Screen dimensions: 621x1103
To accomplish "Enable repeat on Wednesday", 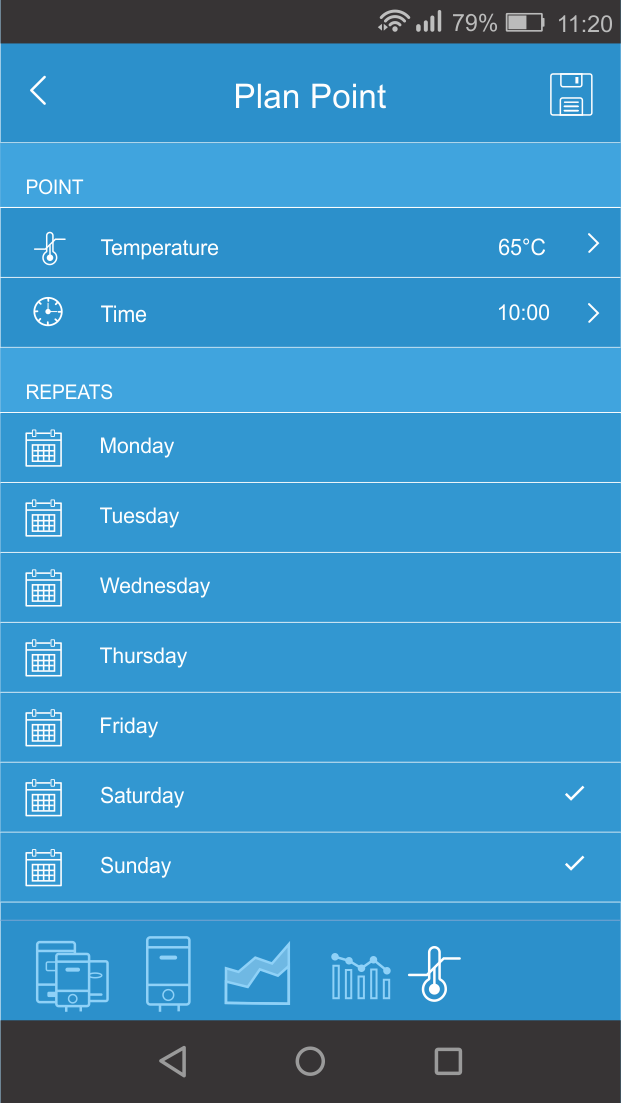I will (310, 587).
